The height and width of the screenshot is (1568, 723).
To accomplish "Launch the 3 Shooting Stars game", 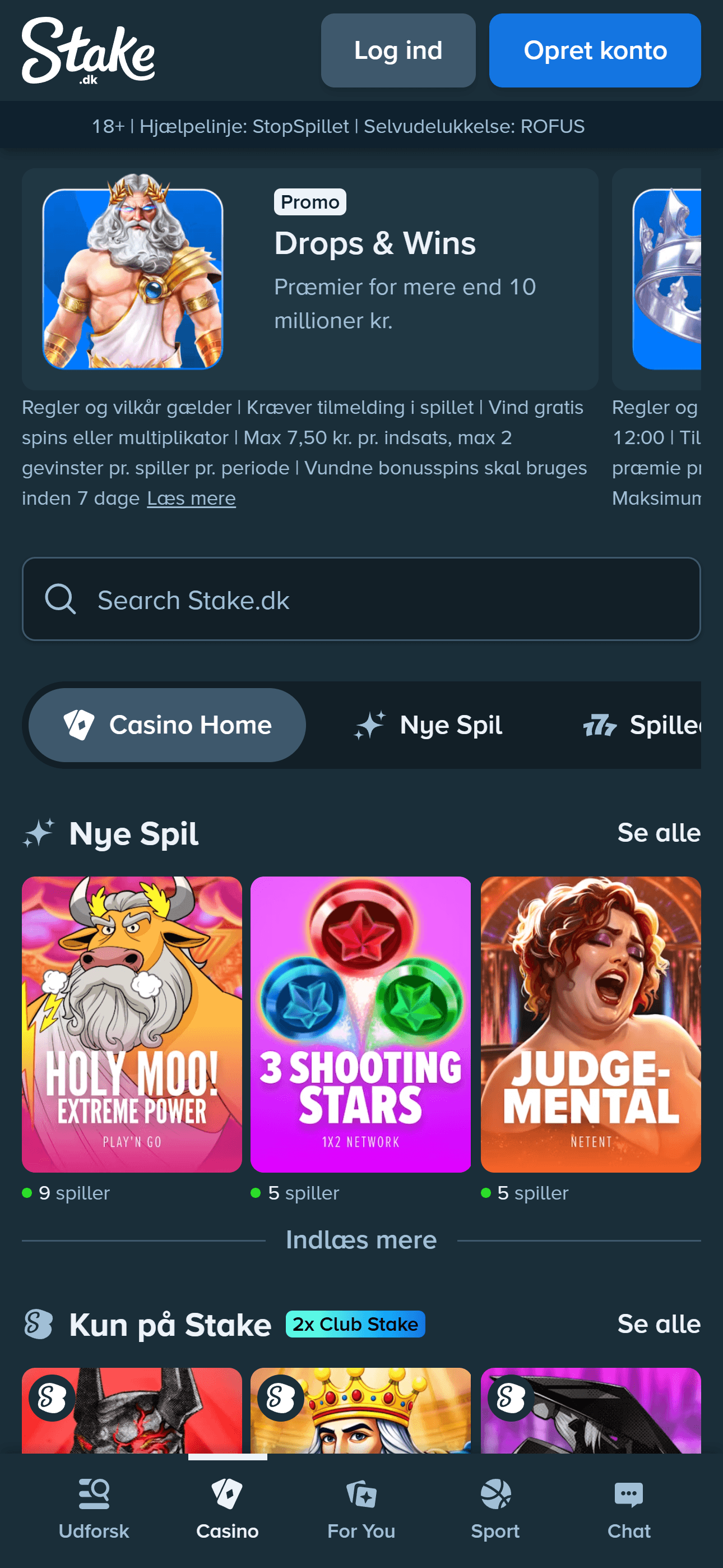I will (x=360, y=1025).
